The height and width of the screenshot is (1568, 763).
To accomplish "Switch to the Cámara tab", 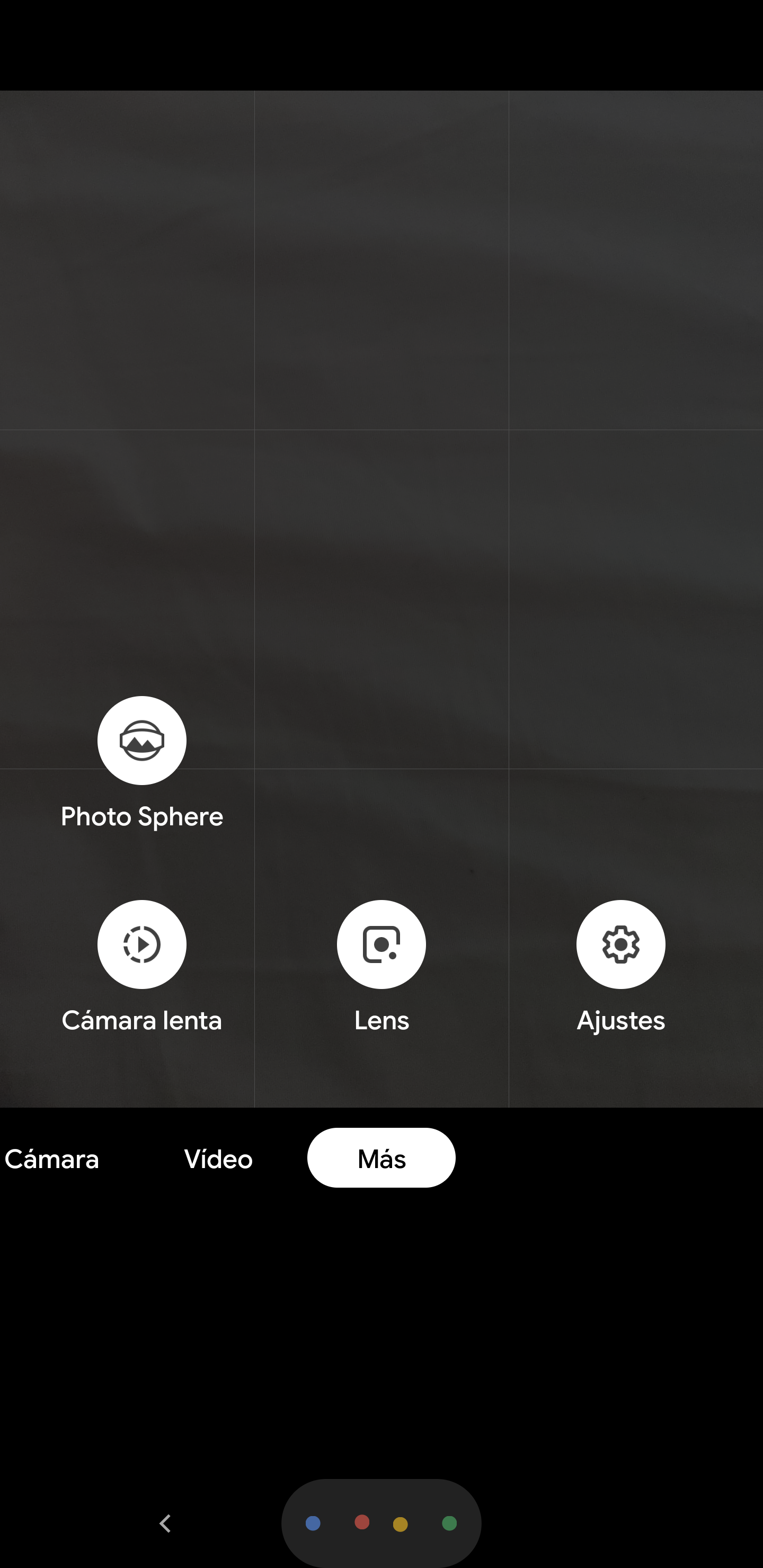I will pos(52,1159).
